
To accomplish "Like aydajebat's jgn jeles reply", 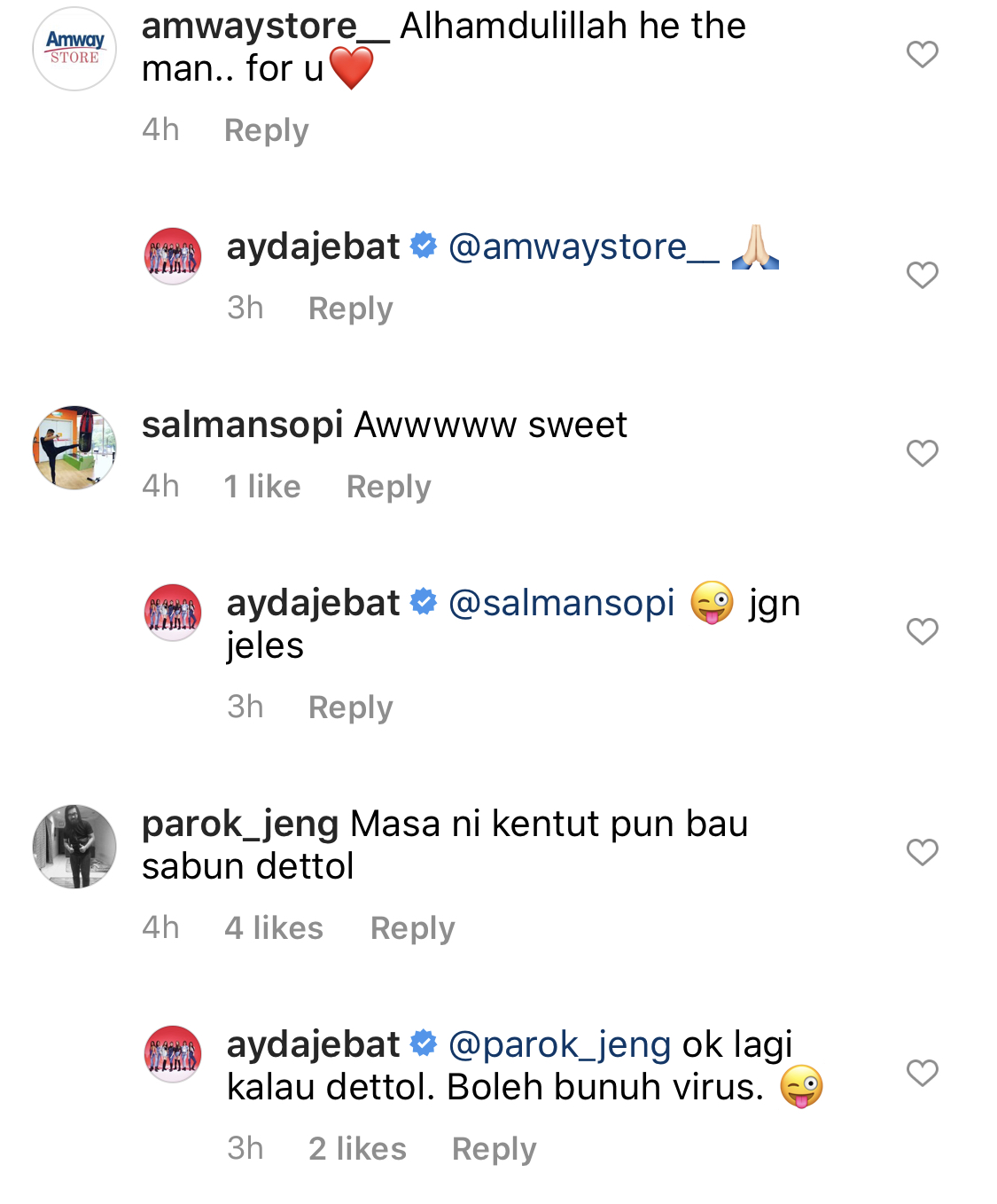I will pyautogui.click(x=923, y=632).
